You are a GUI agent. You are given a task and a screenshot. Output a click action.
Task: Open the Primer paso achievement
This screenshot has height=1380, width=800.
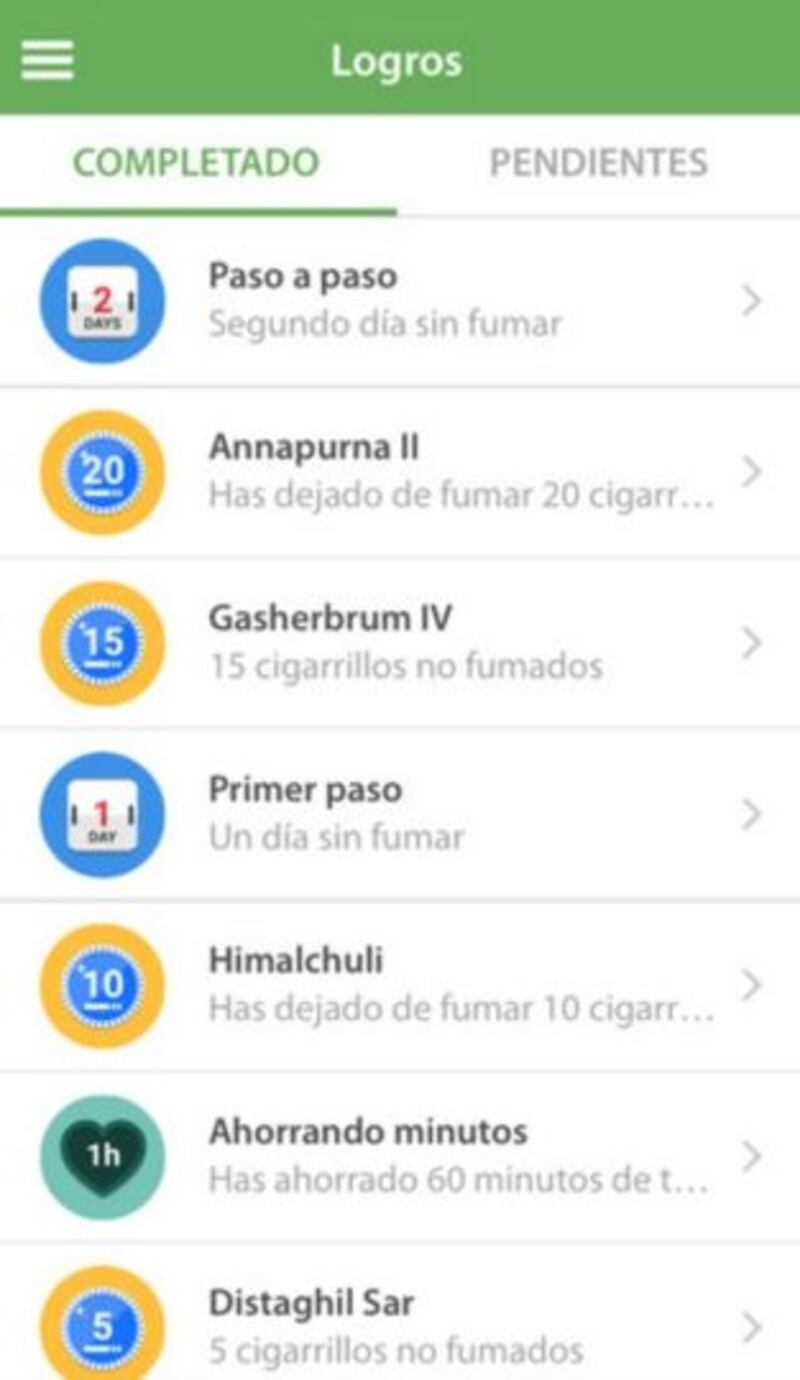point(400,814)
